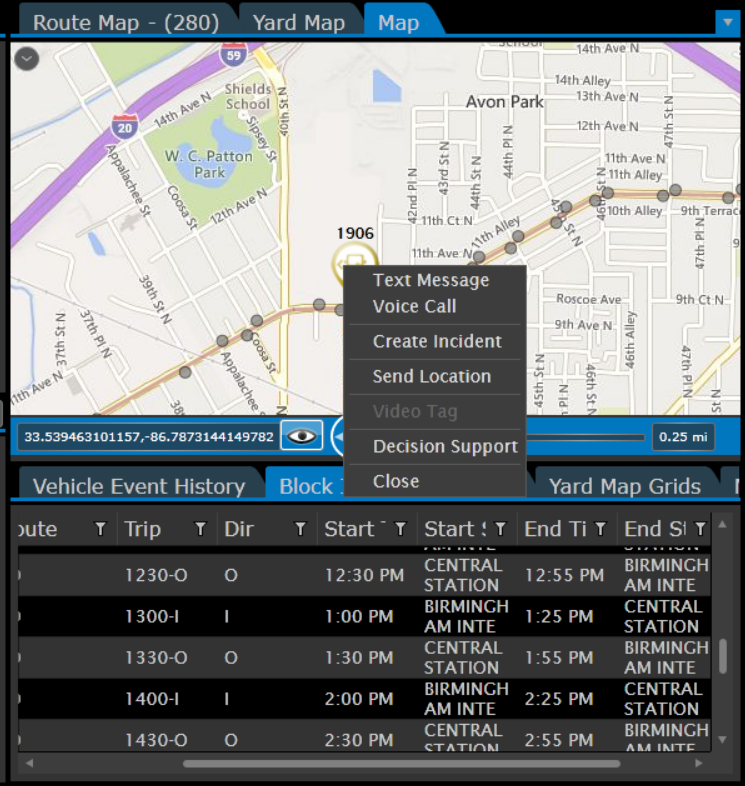Switch to the Route Map - (280) tab
The image size is (745, 786).
[125, 22]
